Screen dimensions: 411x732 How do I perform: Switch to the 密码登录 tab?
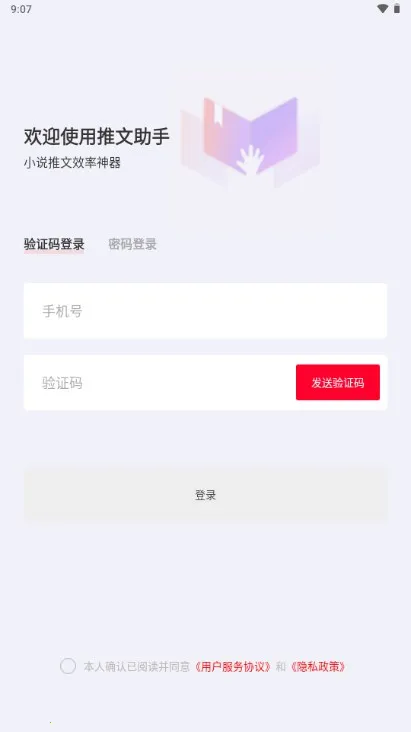tap(132, 244)
